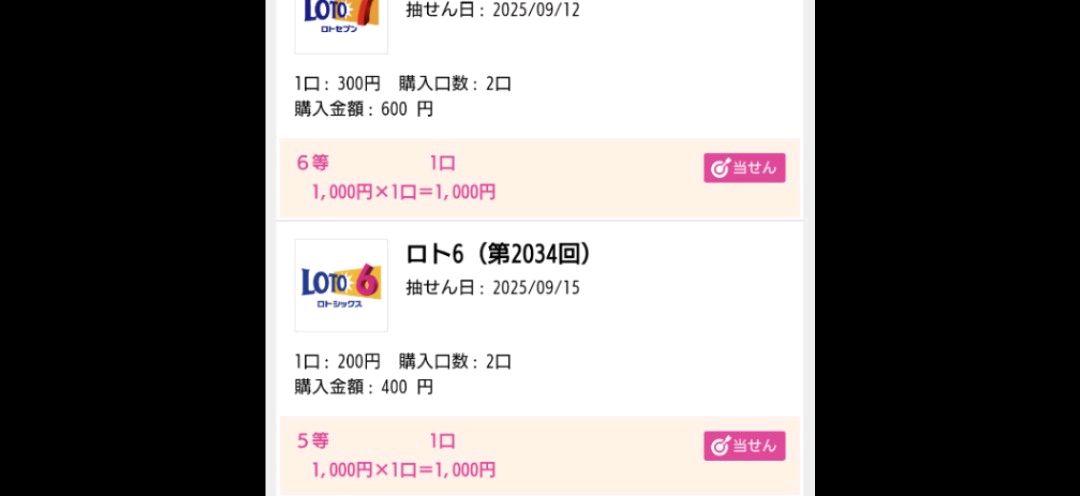
Task: Open the ロト6 第2034回 purchase entry
Action: click(x=498, y=255)
